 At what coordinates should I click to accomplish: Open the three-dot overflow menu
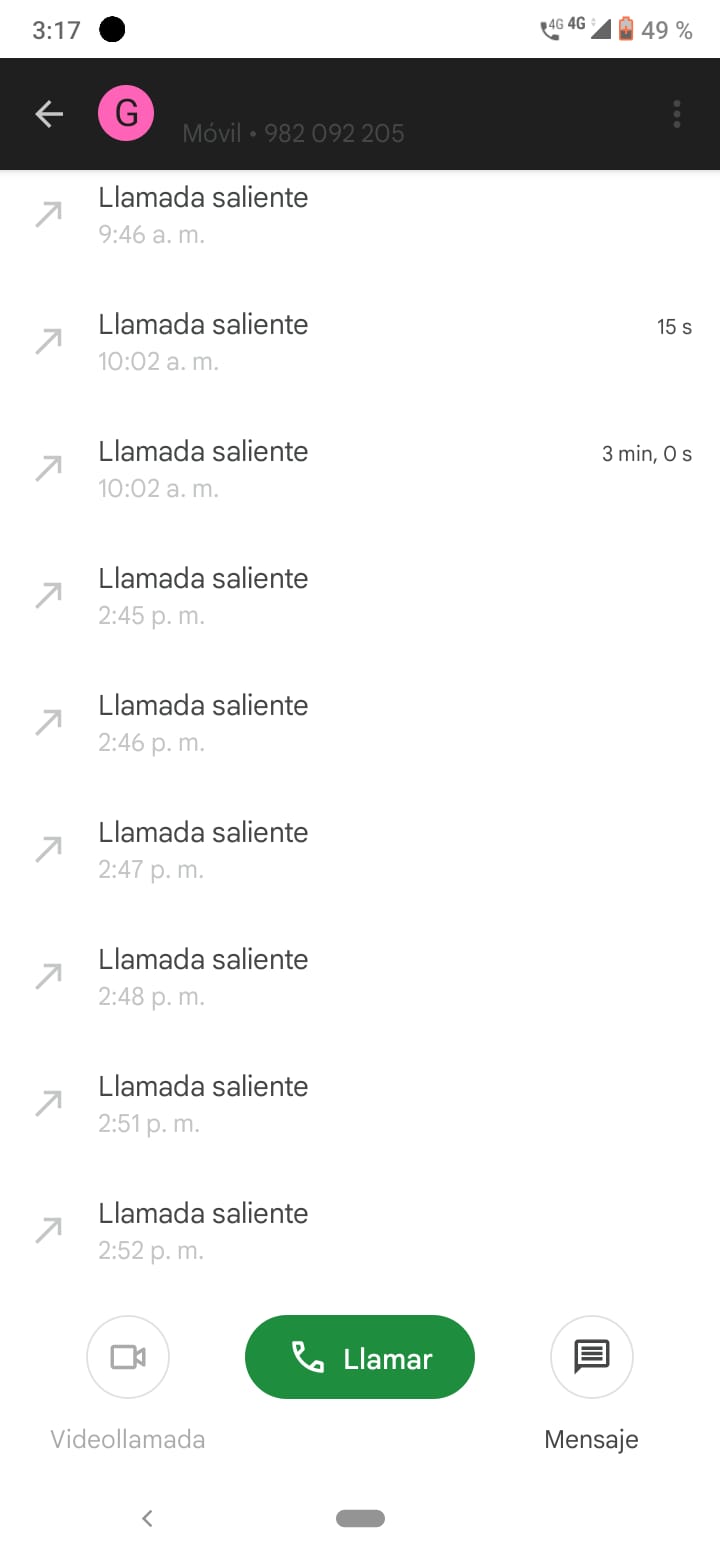pos(677,114)
